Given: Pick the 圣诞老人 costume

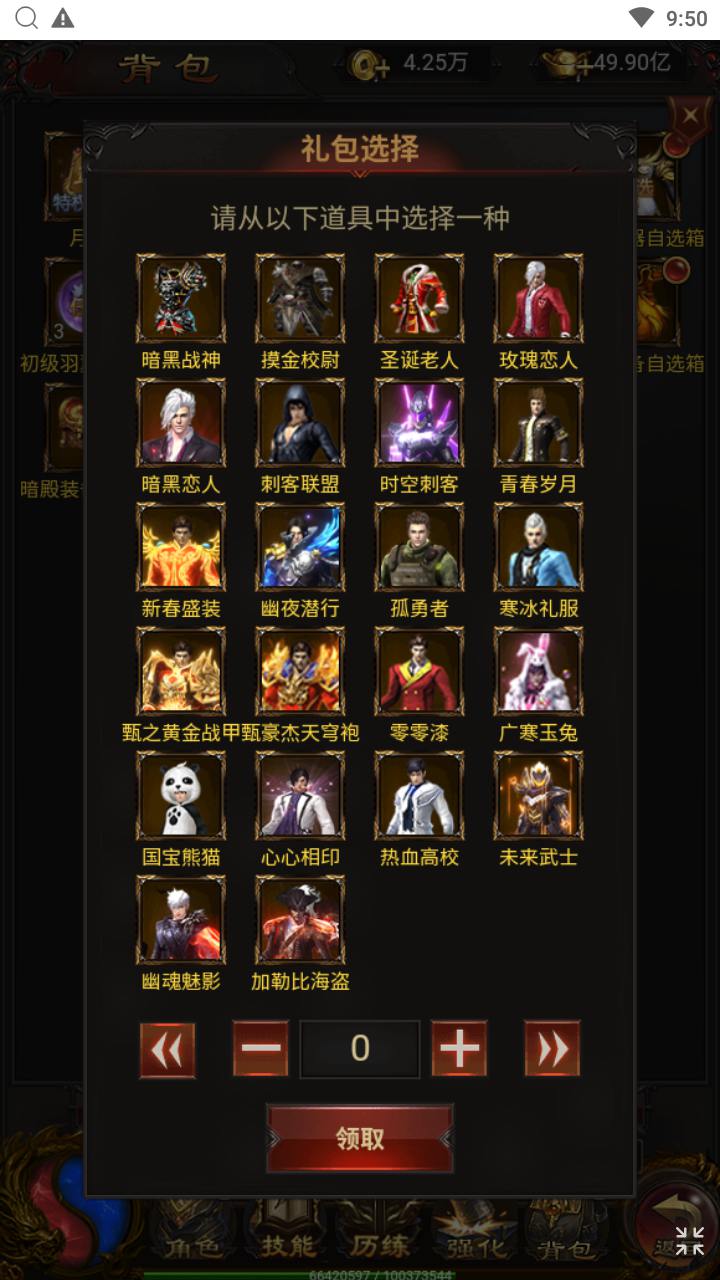Looking at the screenshot, I should [x=419, y=298].
